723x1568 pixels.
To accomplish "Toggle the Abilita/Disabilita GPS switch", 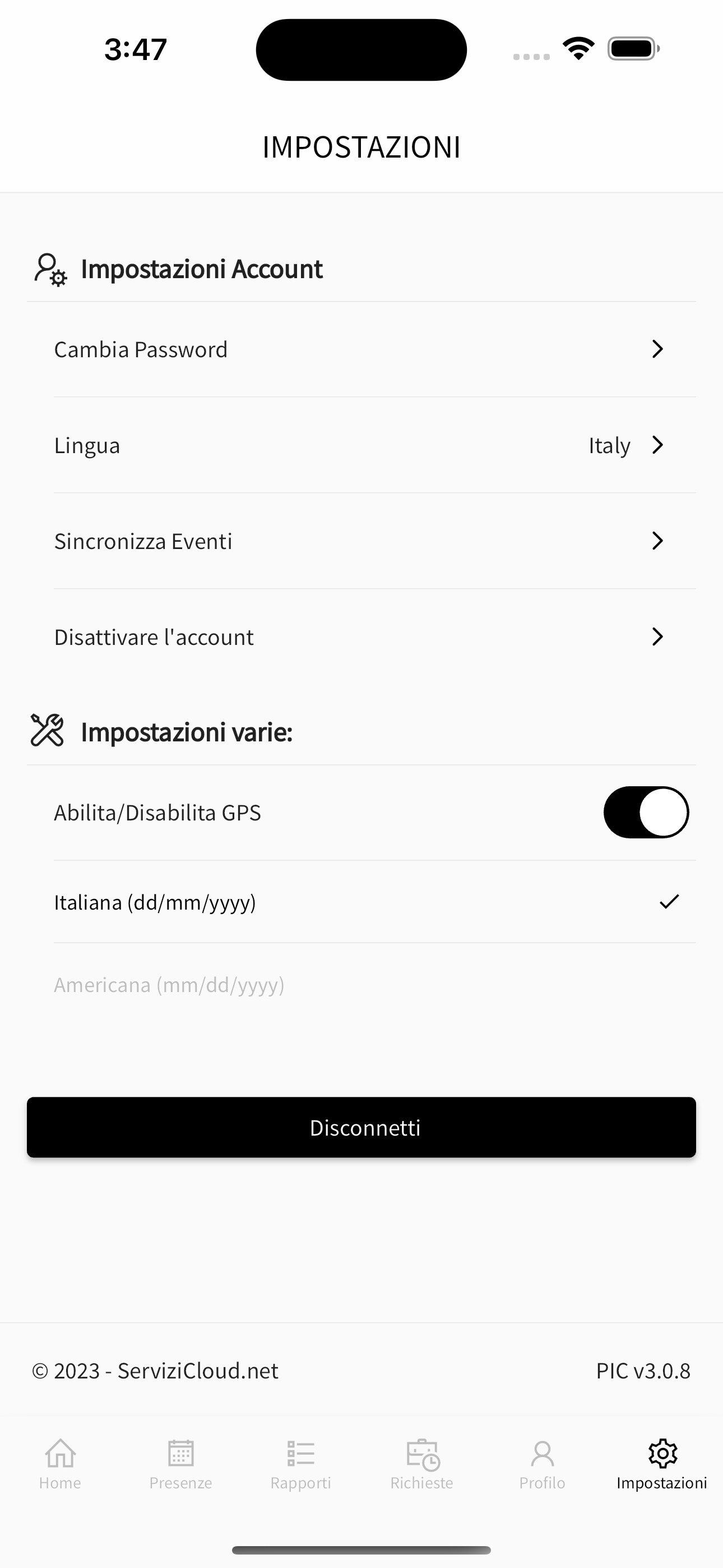I will pyautogui.click(x=645, y=812).
